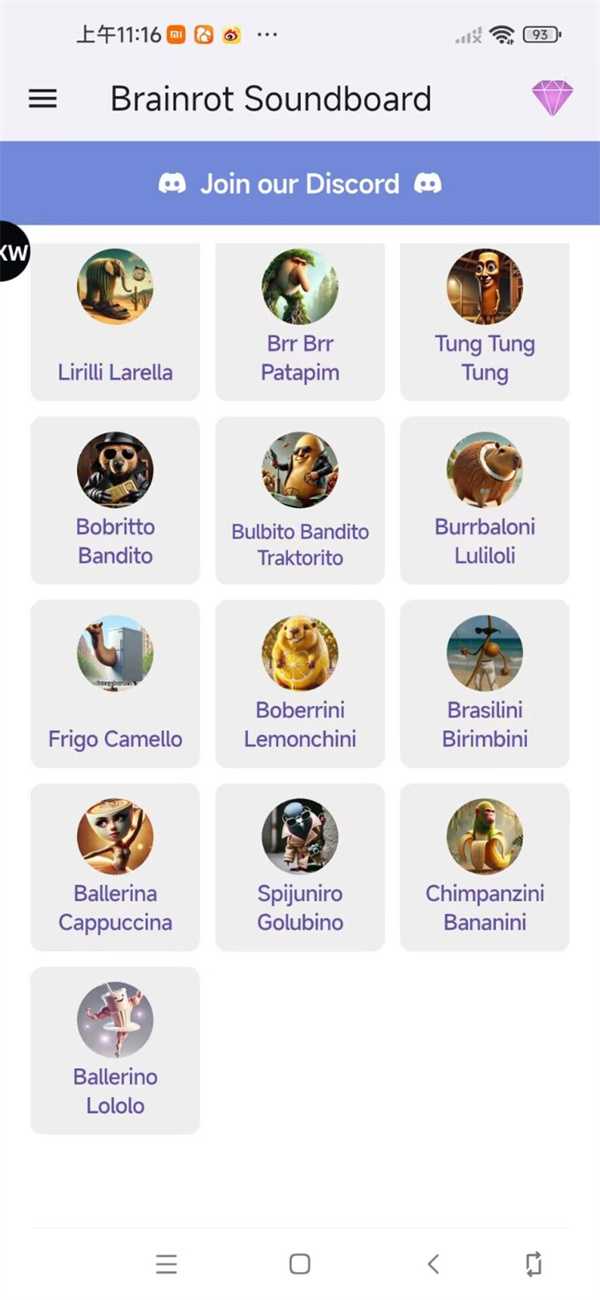Tap the pink diamond premium icon
Viewport: 600px width, 1300px height.
pyautogui.click(x=552, y=98)
